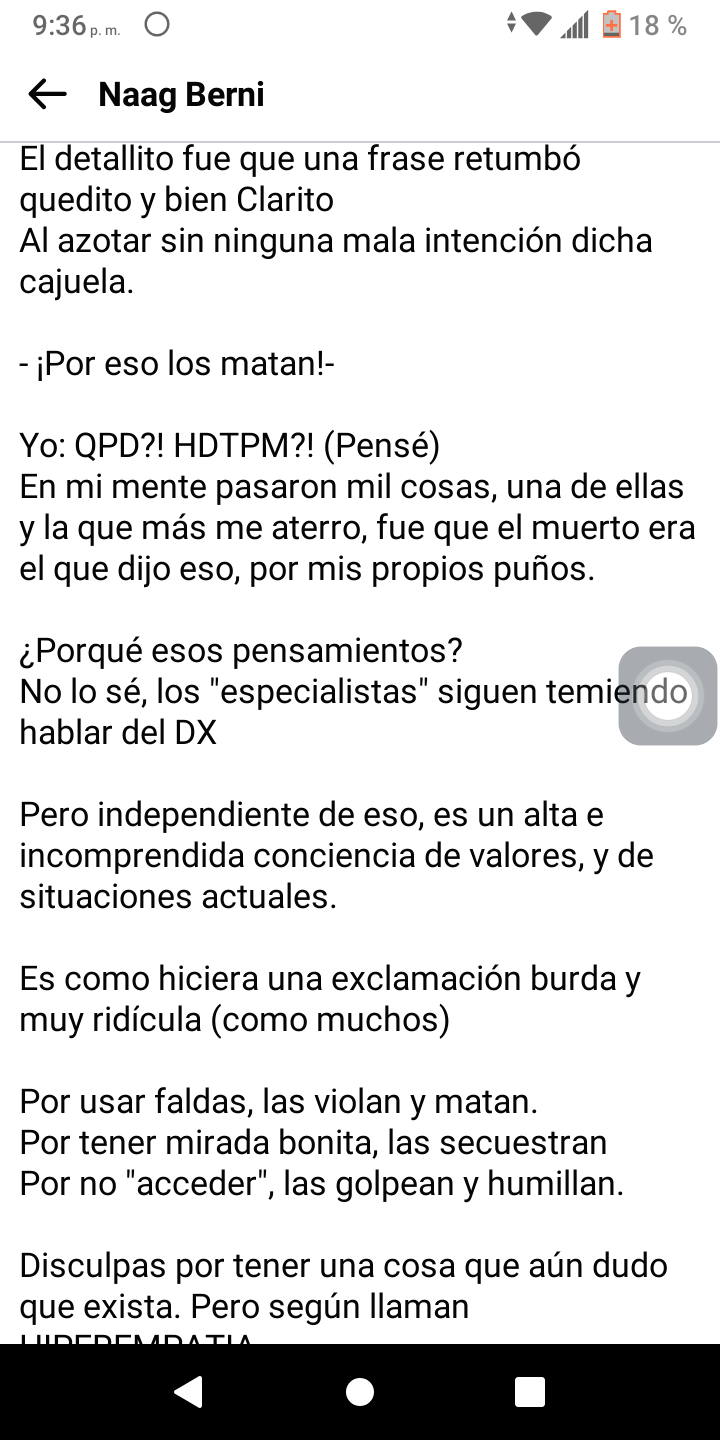Viewport: 720px width, 1440px height.
Task: Open the Naag Berni title header
Action: click(180, 94)
